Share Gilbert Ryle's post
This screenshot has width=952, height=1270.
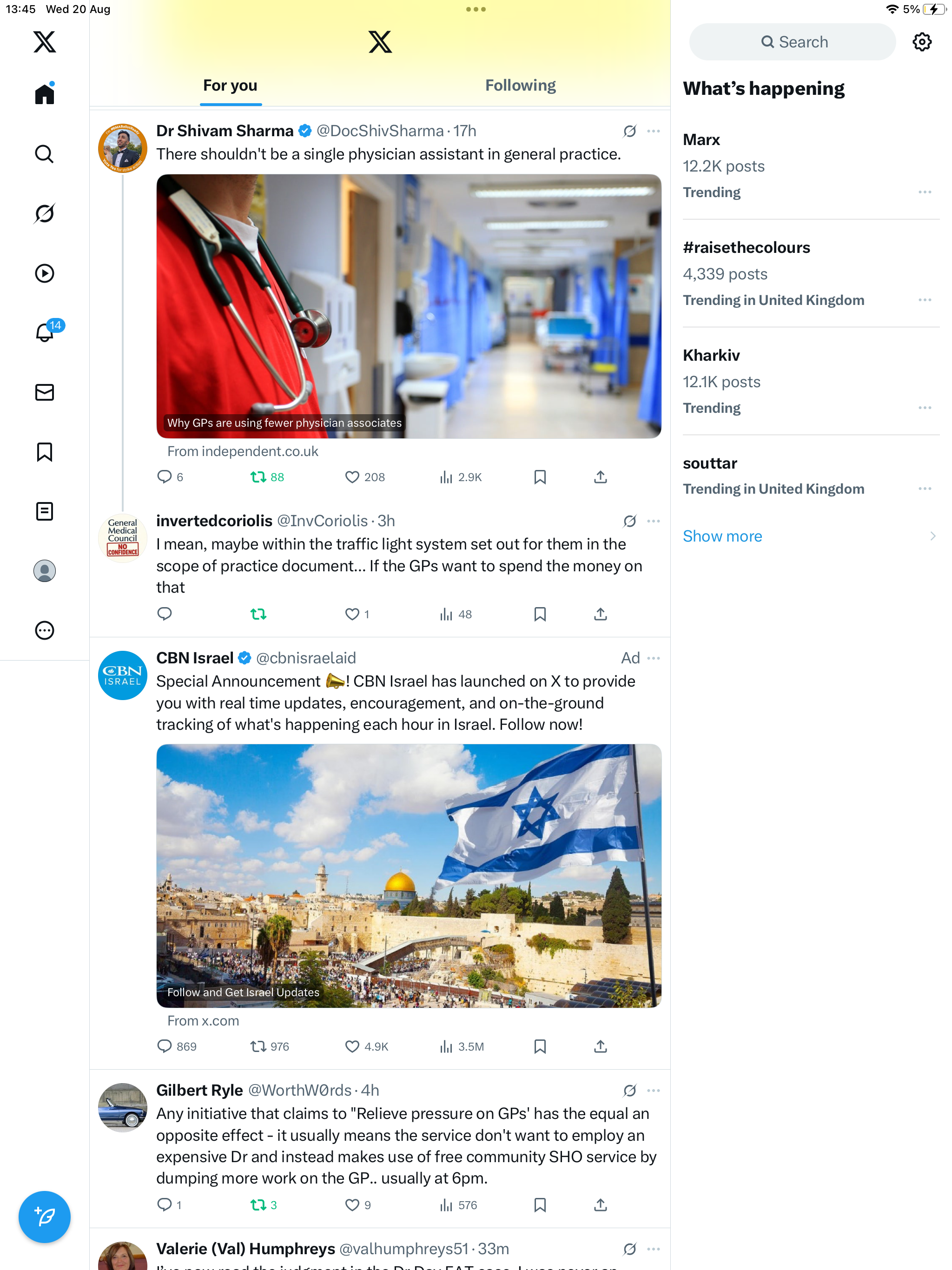coord(600,1204)
